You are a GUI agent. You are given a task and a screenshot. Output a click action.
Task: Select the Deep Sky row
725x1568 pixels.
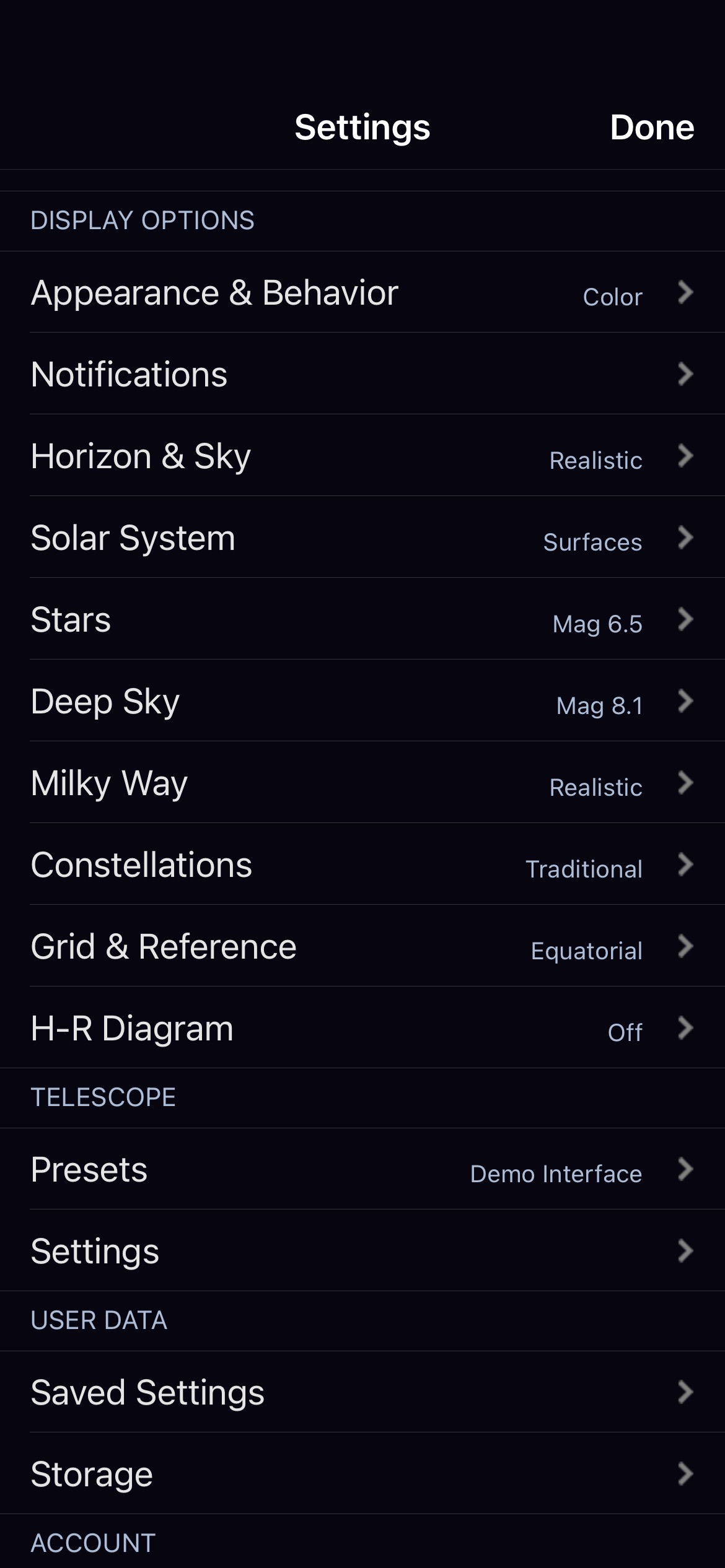click(x=362, y=700)
